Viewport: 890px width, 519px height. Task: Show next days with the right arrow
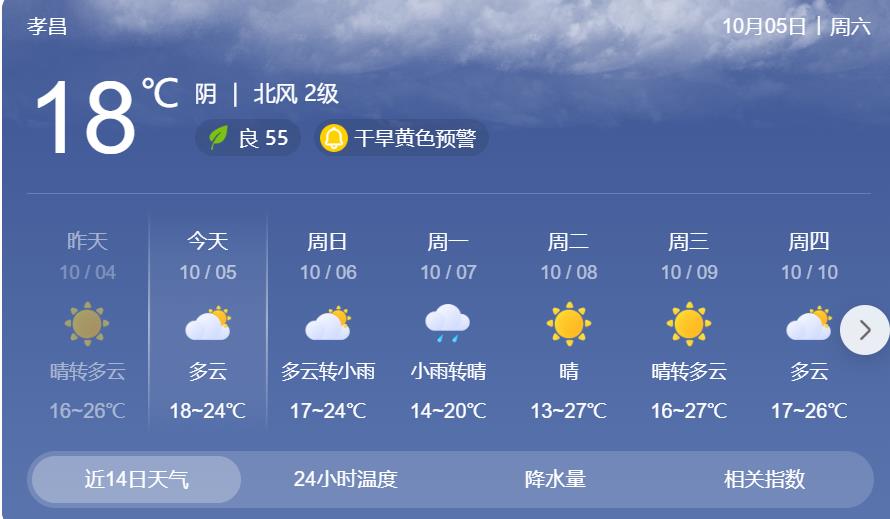coord(864,330)
